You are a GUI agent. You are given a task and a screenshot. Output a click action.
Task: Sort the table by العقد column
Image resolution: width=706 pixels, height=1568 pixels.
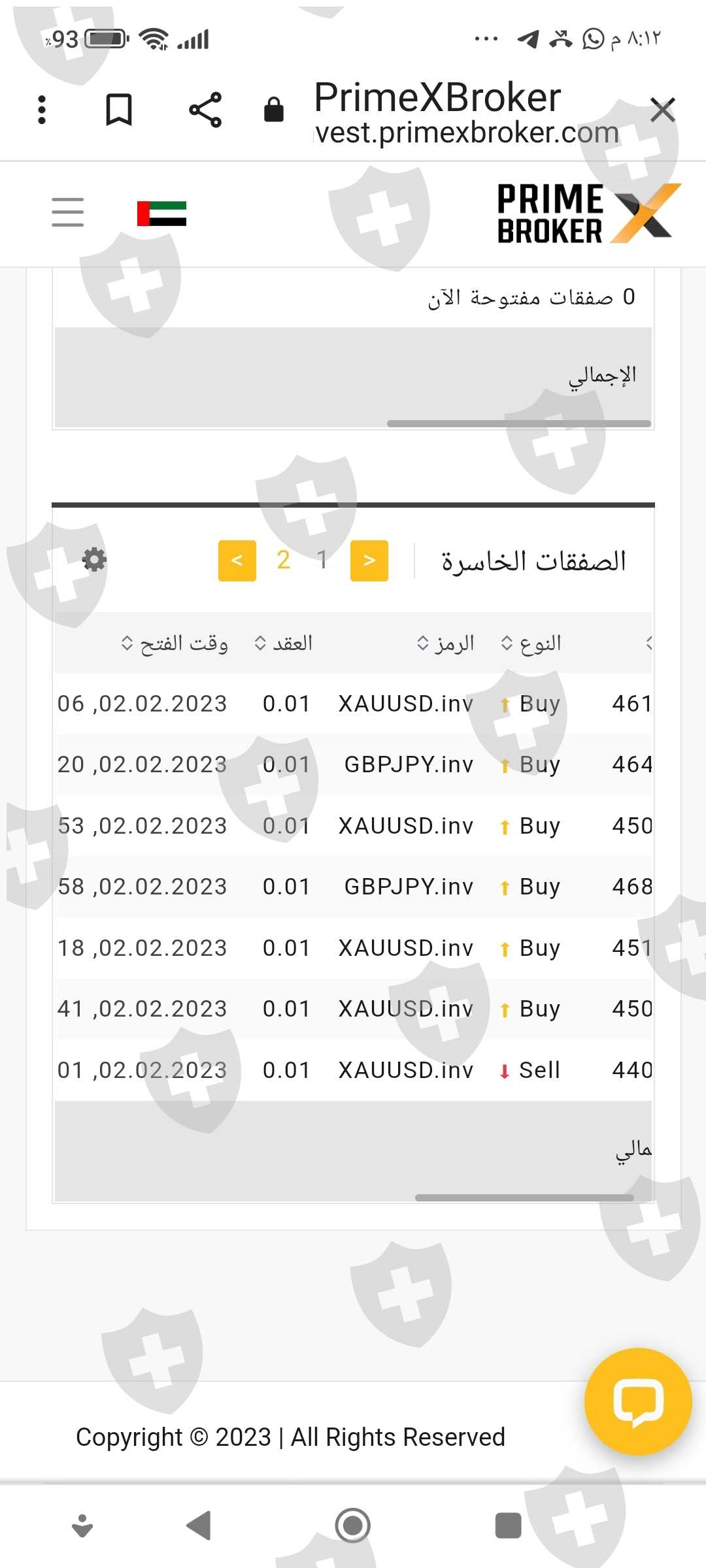284,644
